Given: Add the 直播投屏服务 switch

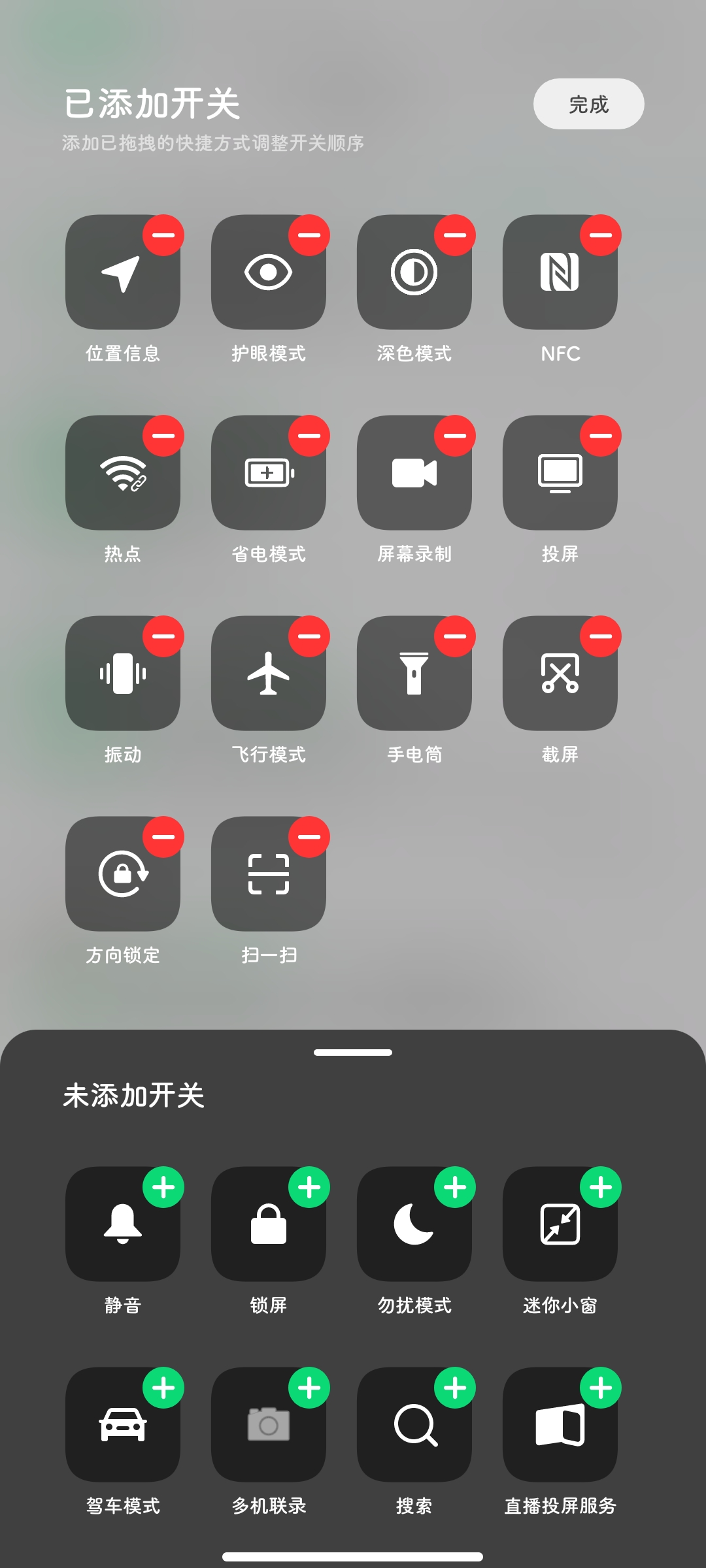Looking at the screenshot, I should coord(601,1388).
